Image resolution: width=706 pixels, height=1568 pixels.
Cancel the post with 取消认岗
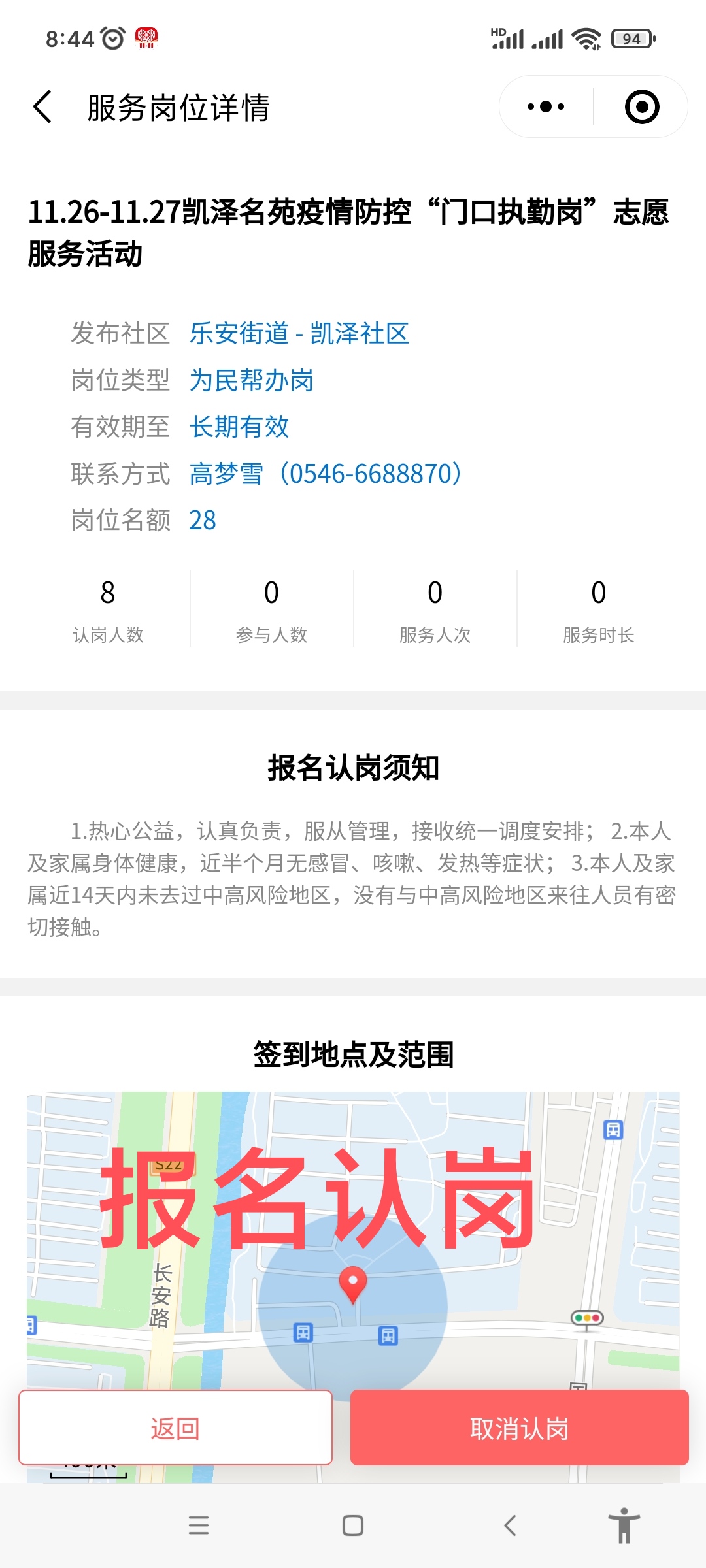coord(520,1428)
